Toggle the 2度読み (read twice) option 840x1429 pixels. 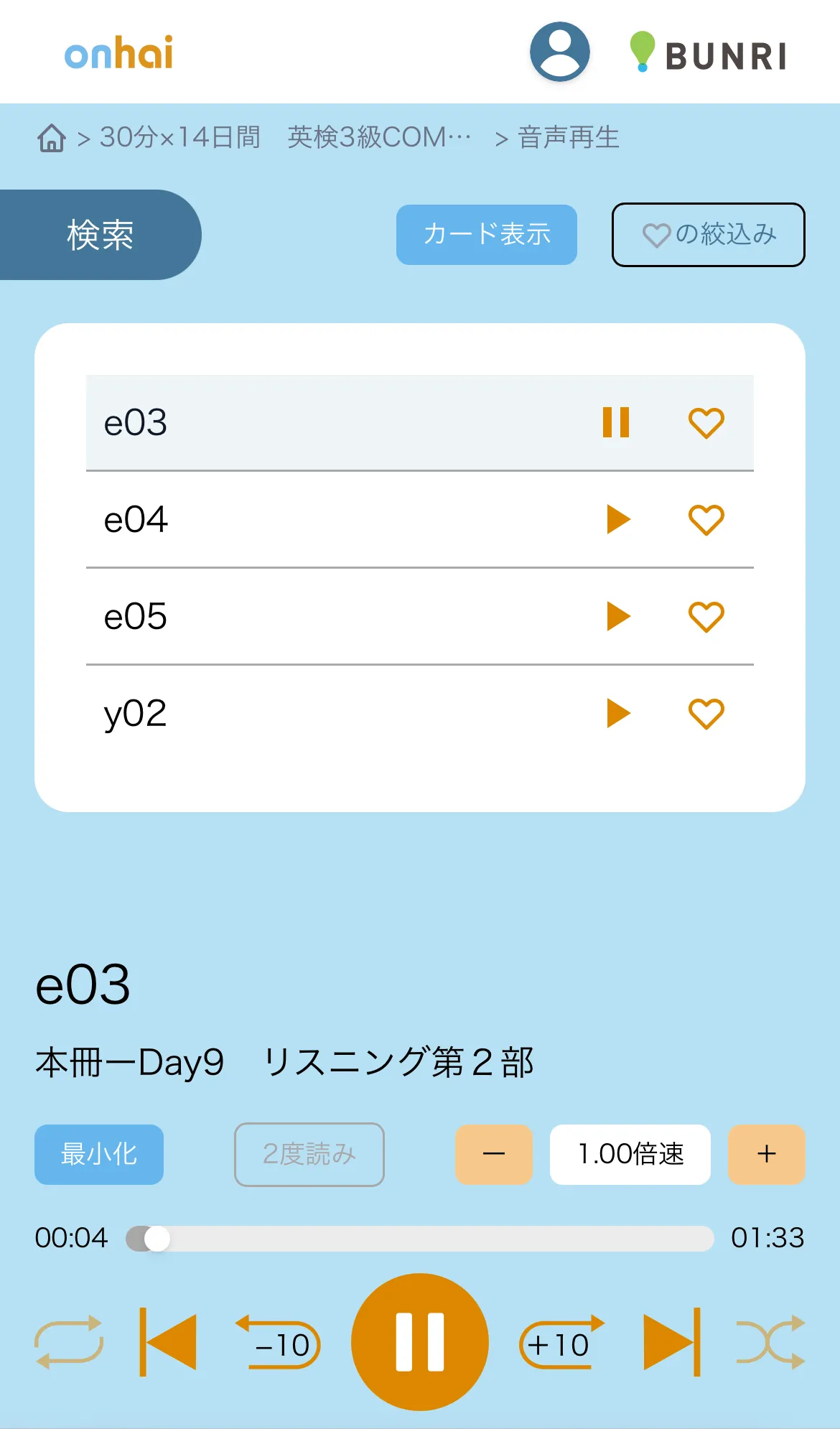[309, 1154]
